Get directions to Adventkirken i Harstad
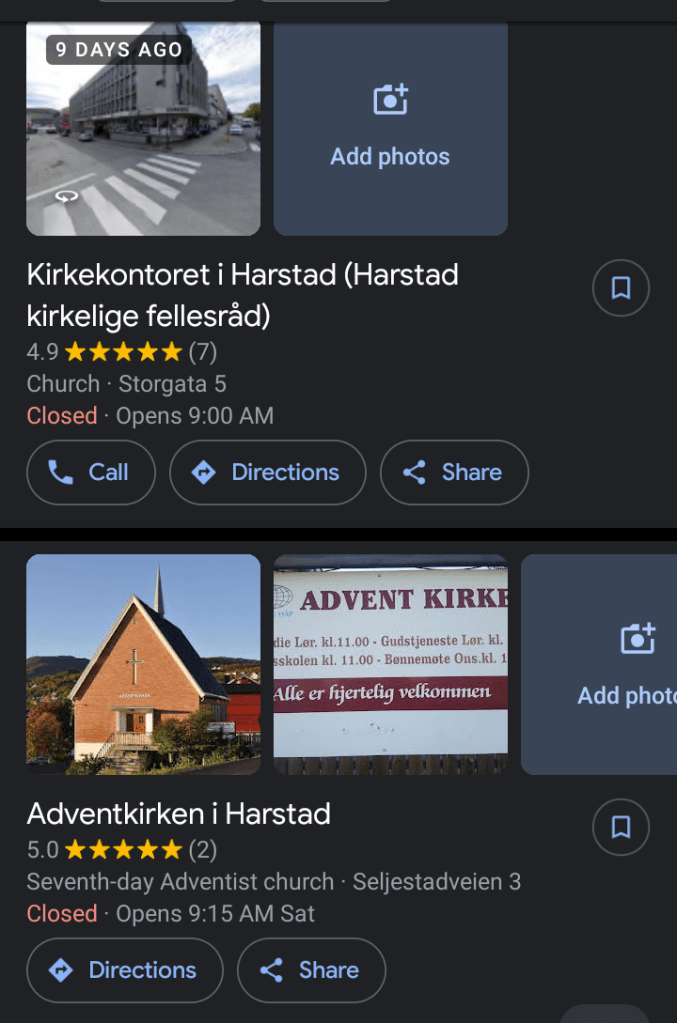 pos(125,970)
